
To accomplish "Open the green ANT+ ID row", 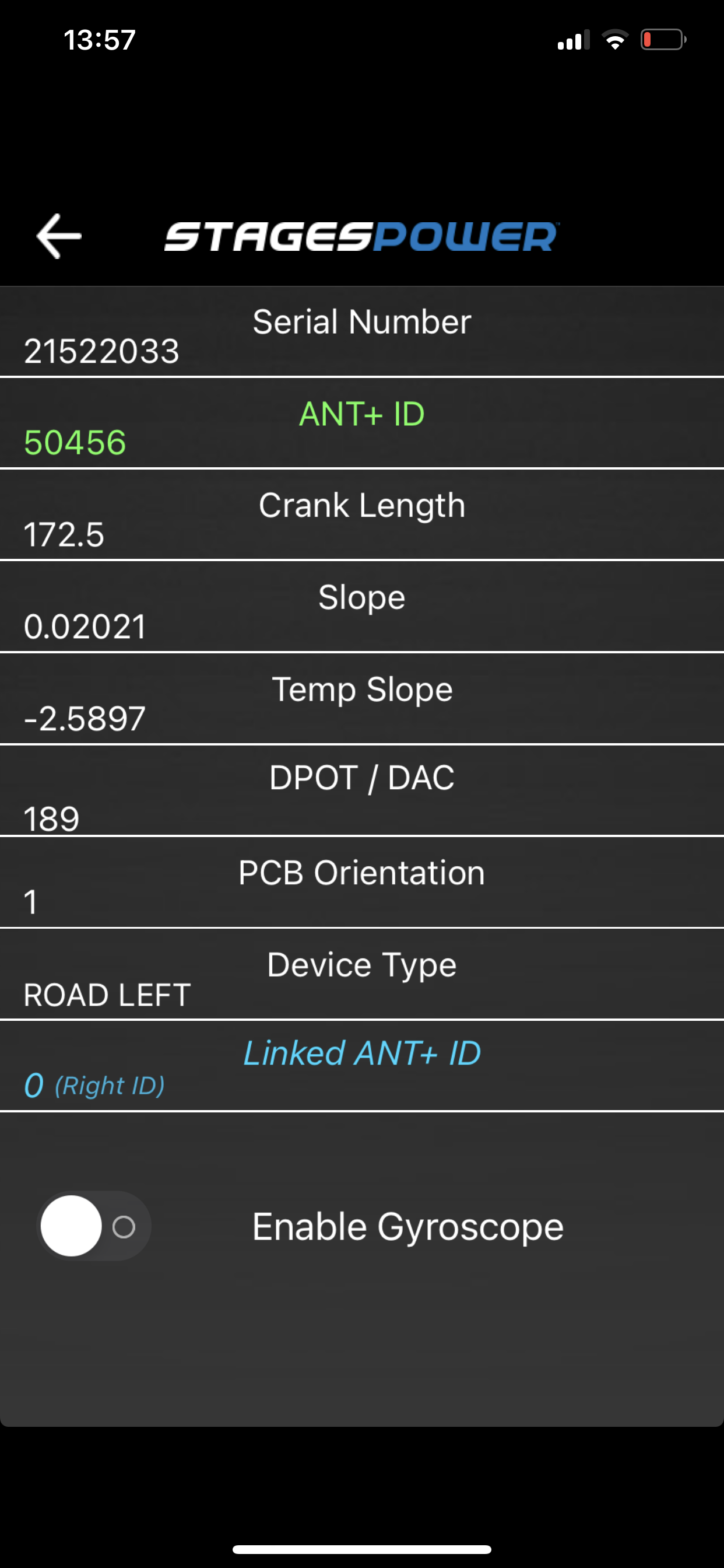I will pos(362,423).
